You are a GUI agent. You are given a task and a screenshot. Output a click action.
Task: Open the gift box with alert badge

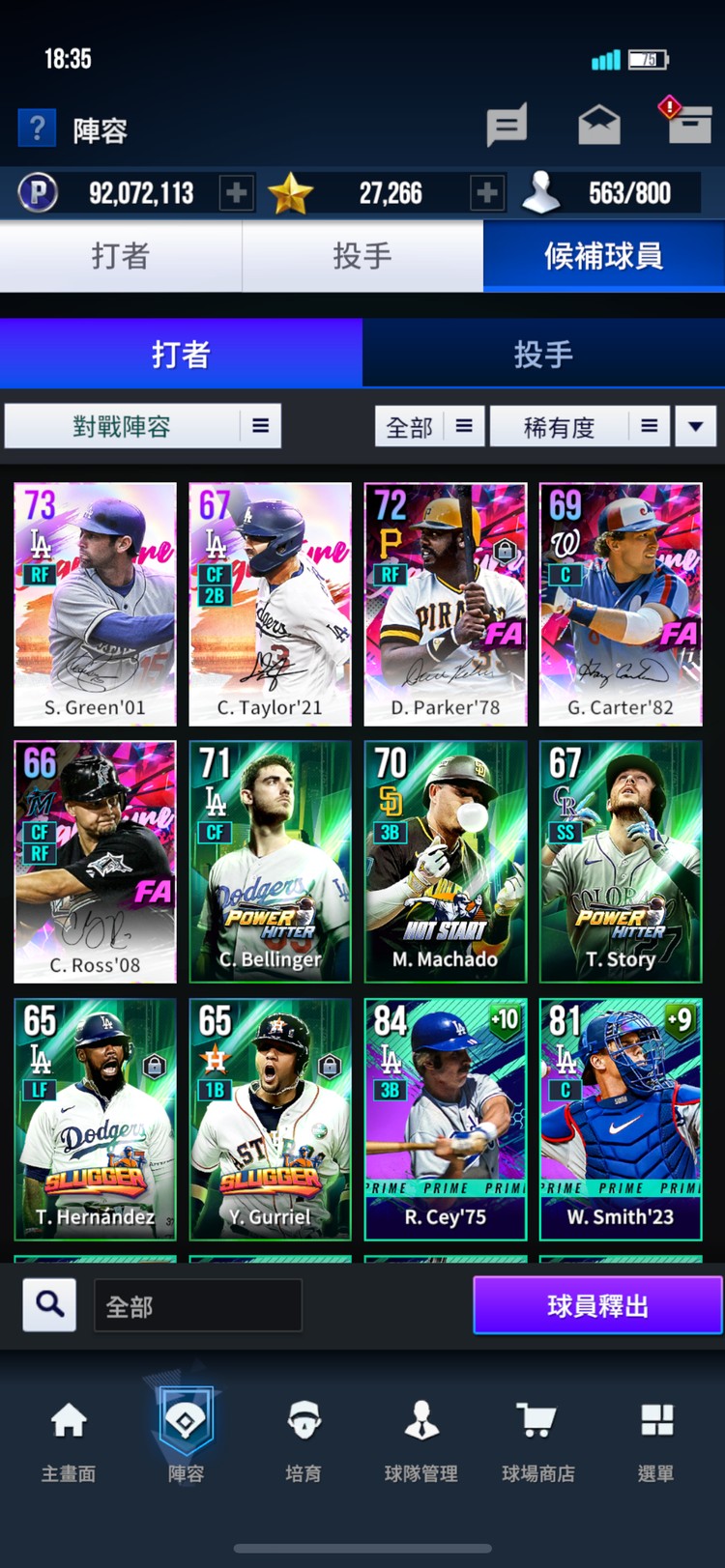click(688, 124)
